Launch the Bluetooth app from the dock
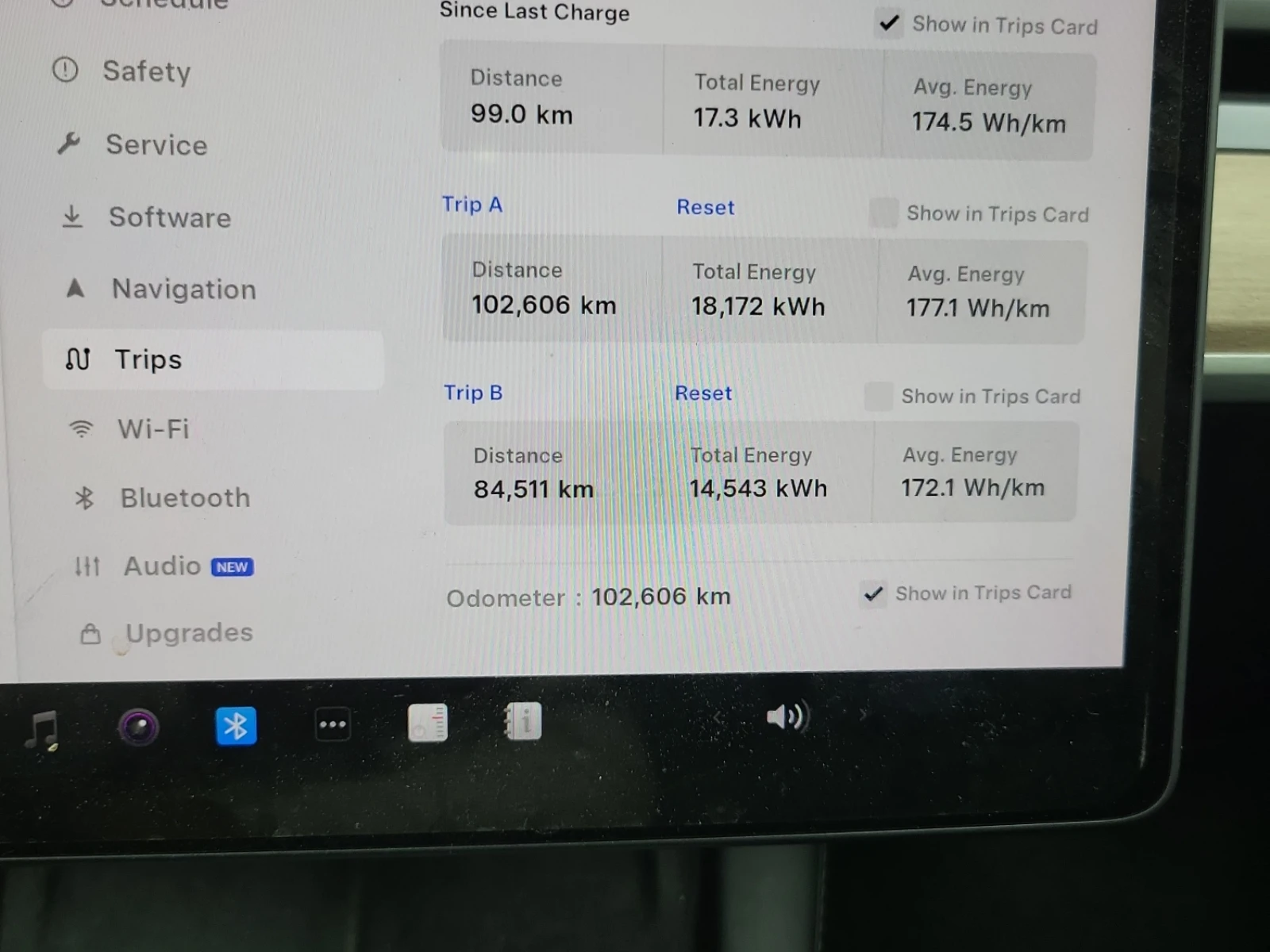1270x952 pixels. click(x=236, y=726)
